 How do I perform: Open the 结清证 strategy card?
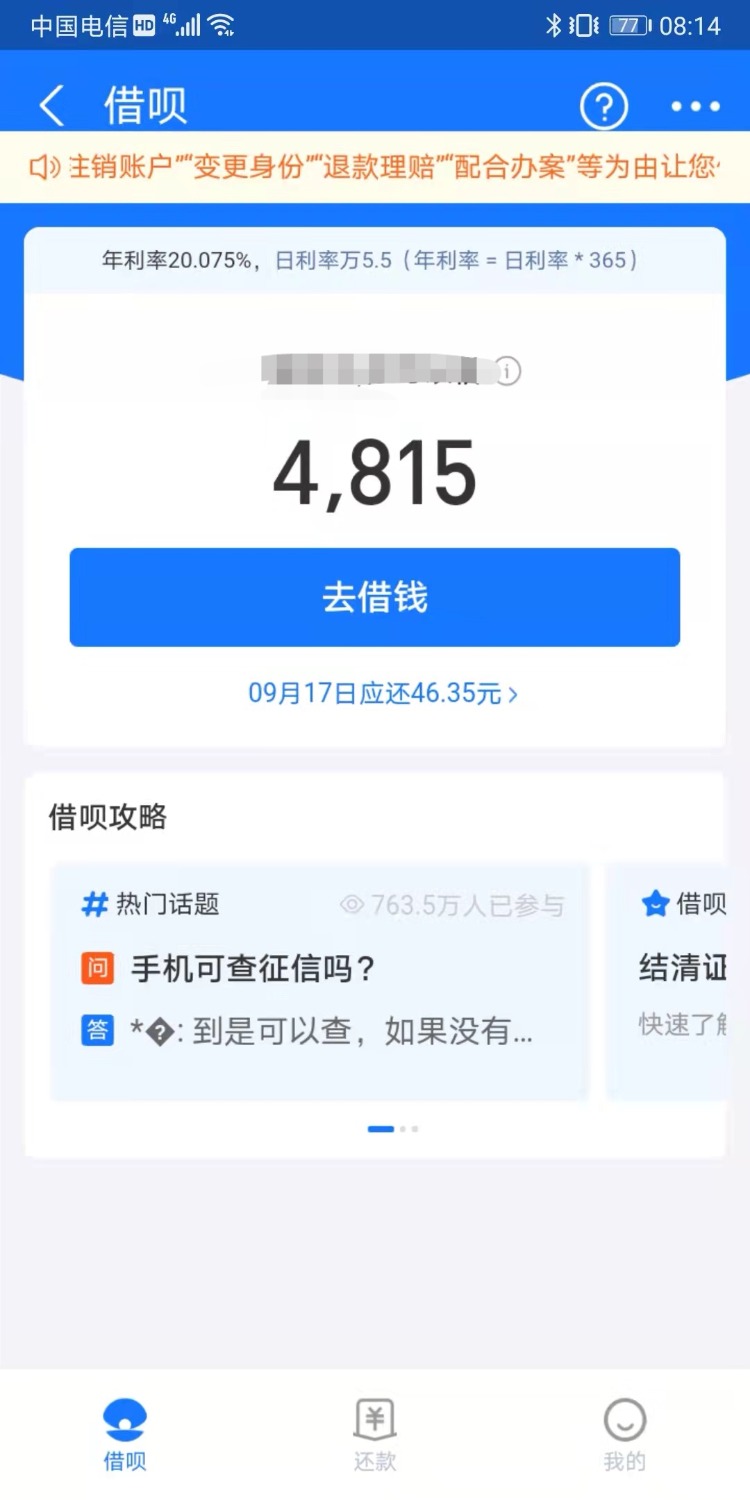click(668, 980)
